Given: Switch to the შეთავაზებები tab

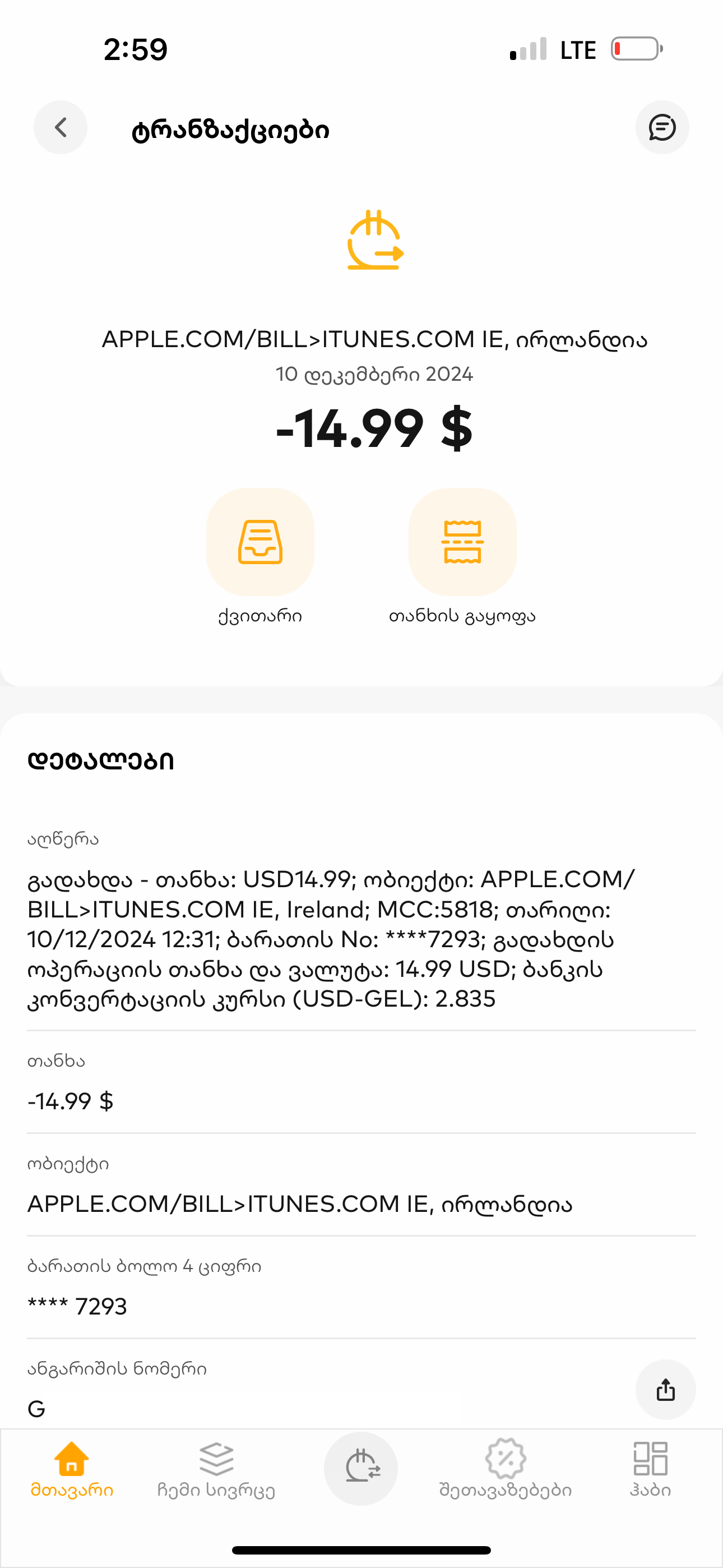Looking at the screenshot, I should [505, 1469].
